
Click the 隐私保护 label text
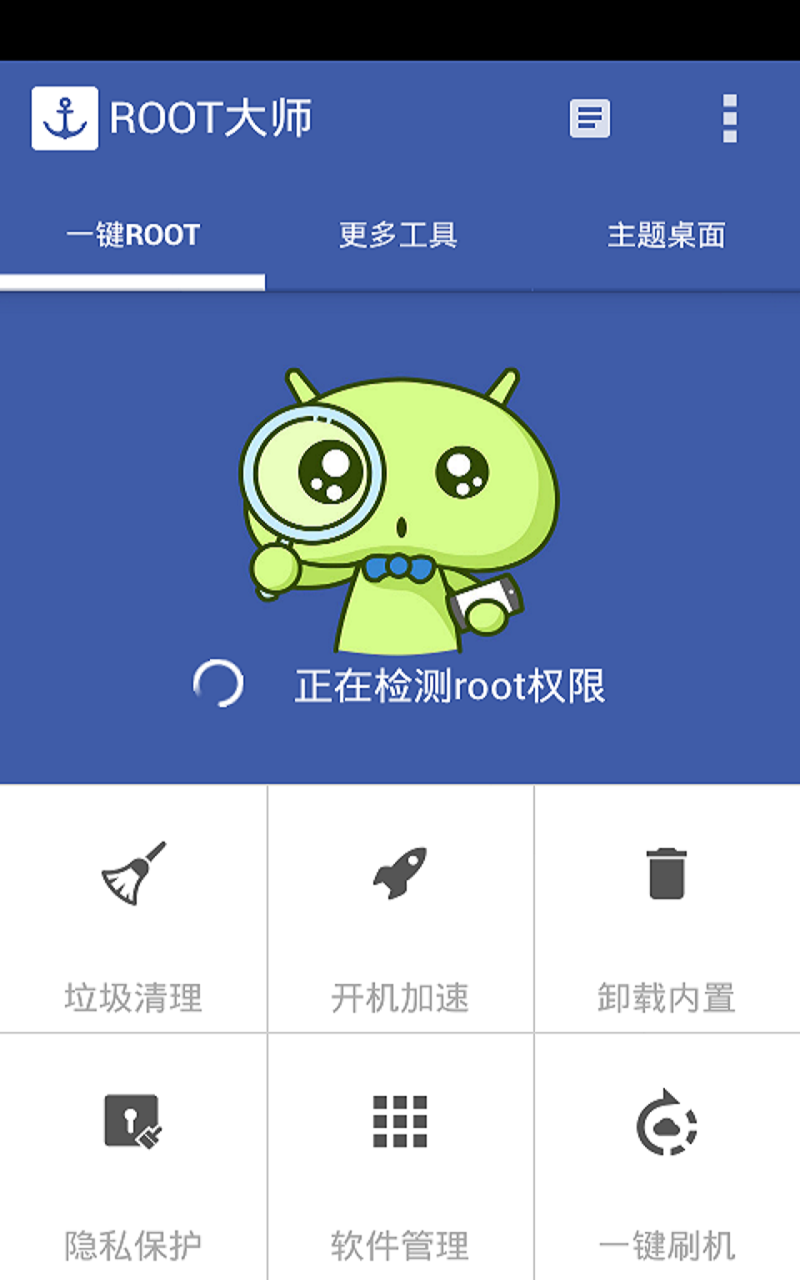(x=133, y=1243)
